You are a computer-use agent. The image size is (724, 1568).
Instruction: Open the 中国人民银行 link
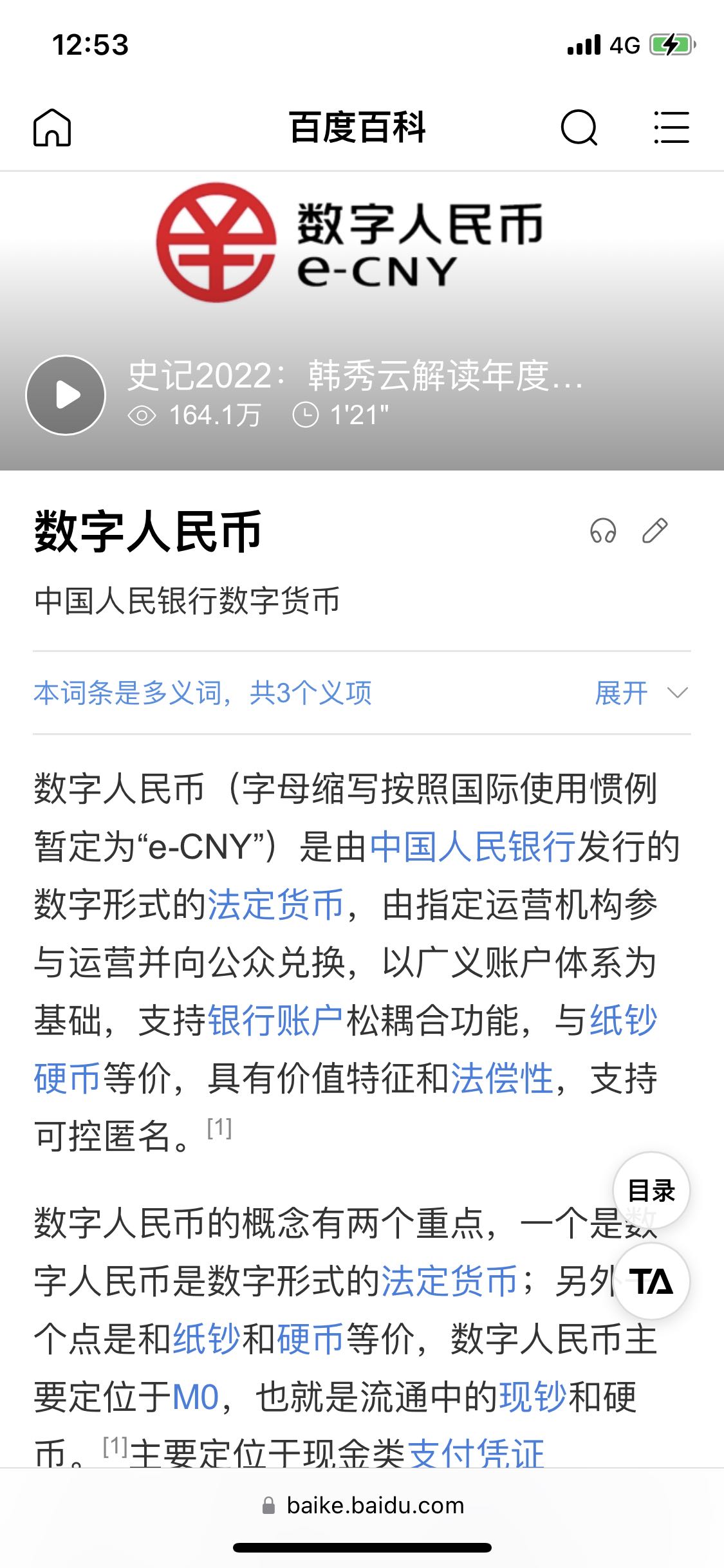pos(473,846)
